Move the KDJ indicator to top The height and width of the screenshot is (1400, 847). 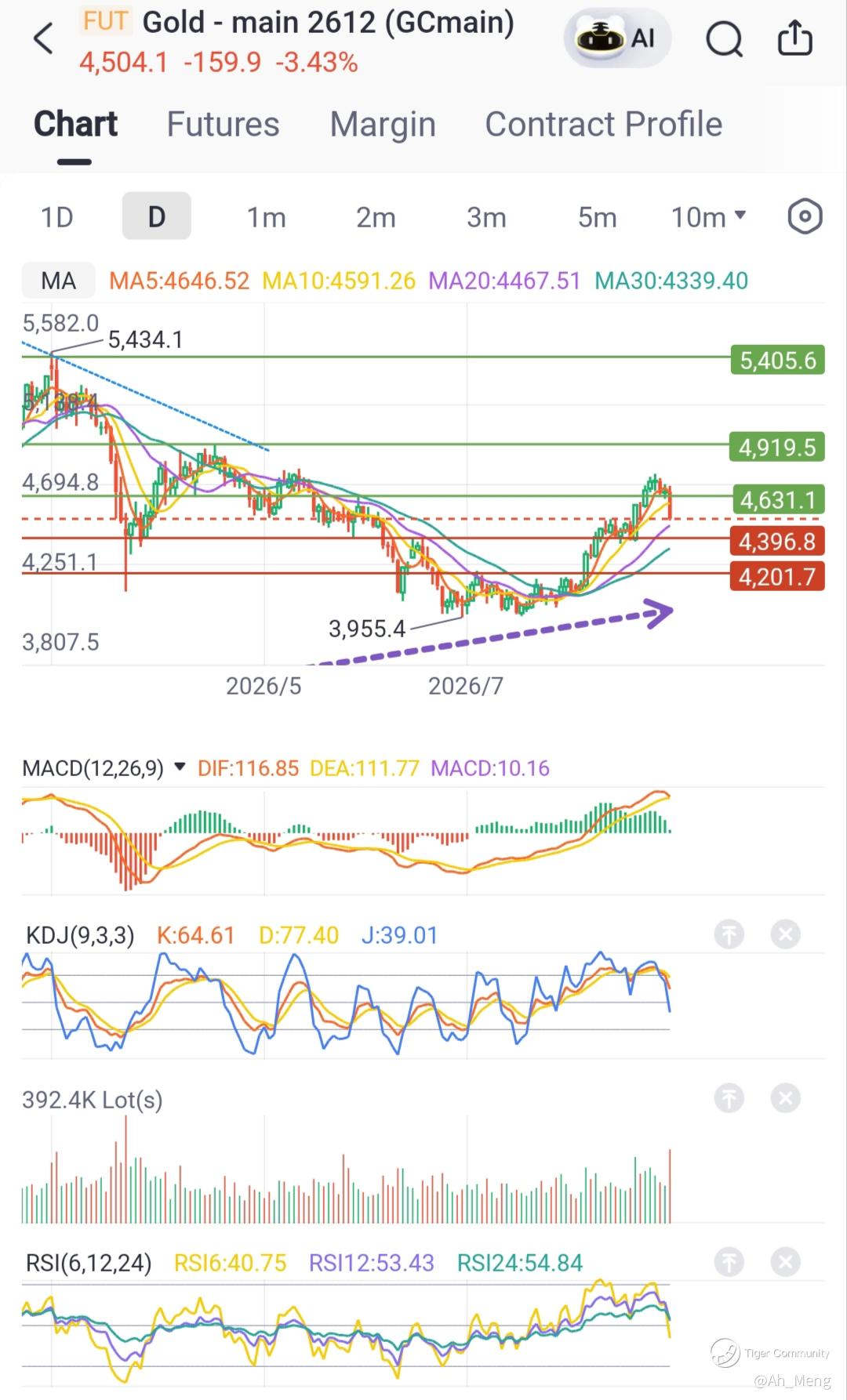click(x=729, y=934)
